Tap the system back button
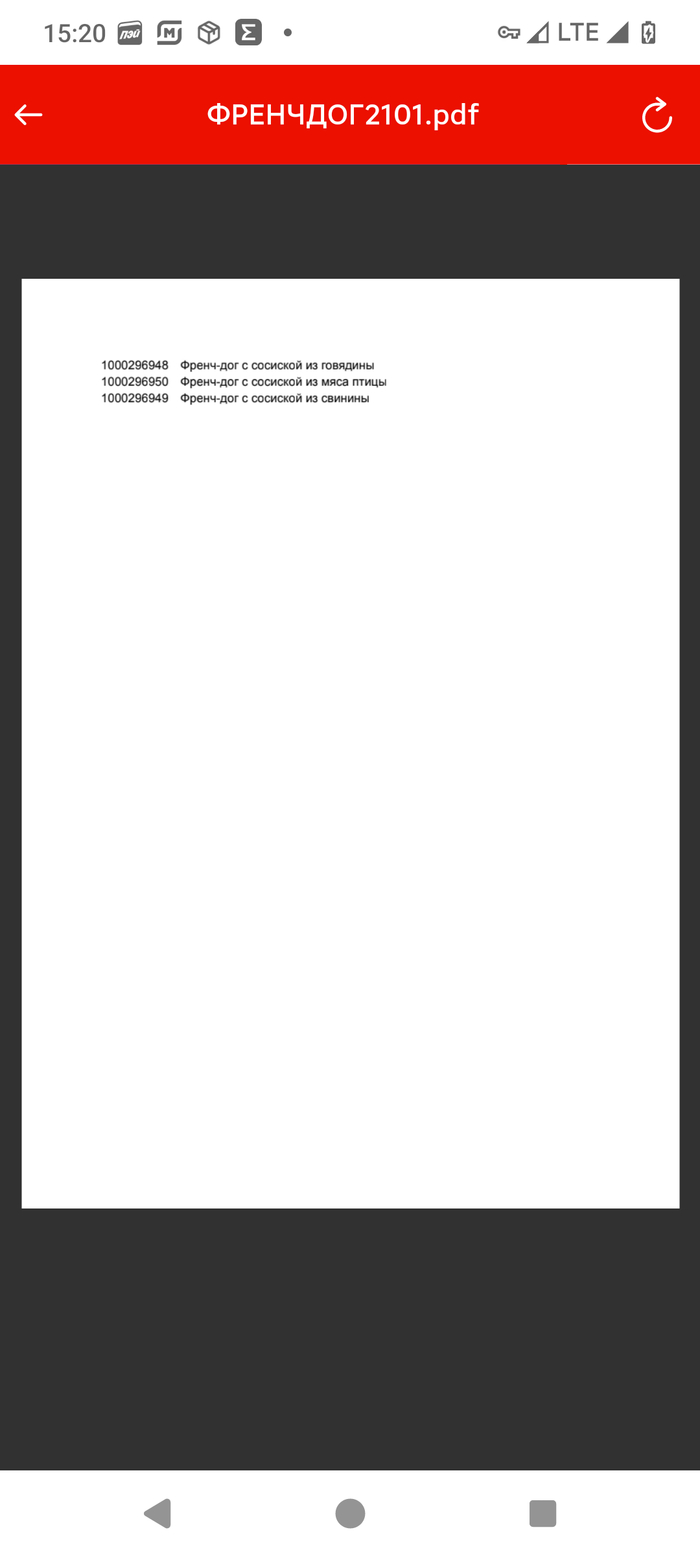This screenshot has height=1556, width=700. (157, 1513)
